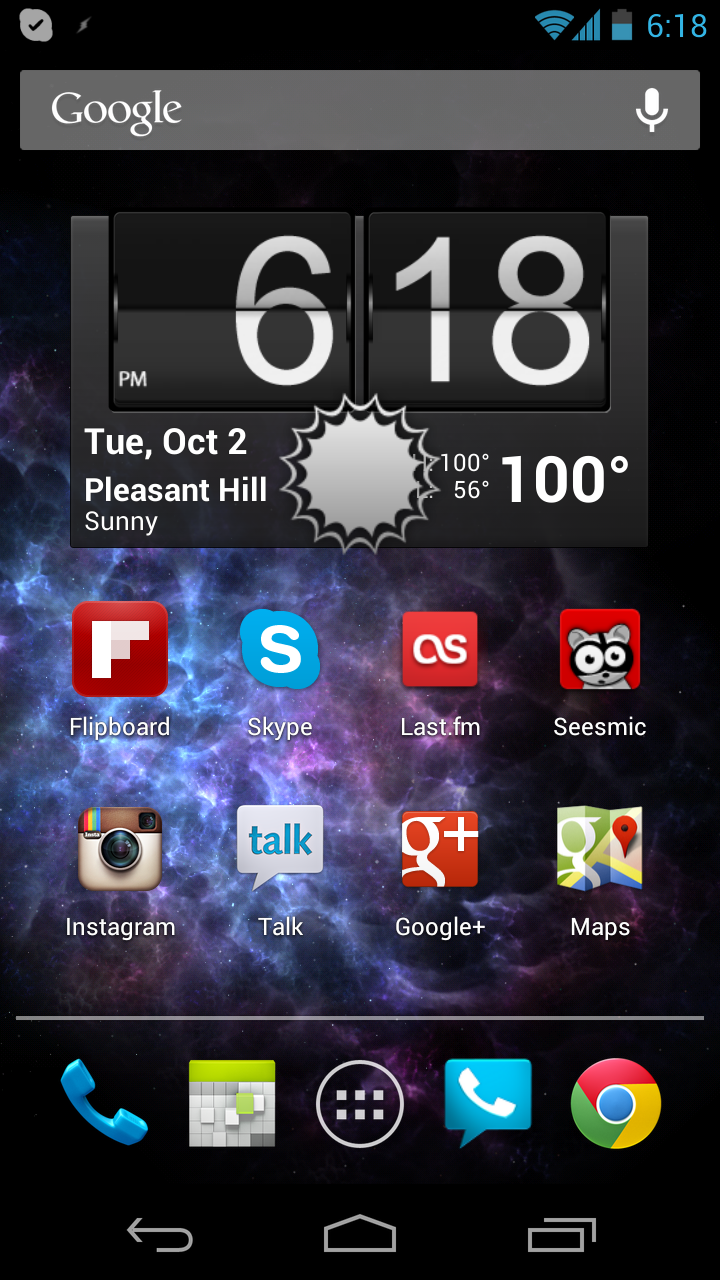Open the flip clock widget
This screenshot has width=720, height=1280.
tap(360, 310)
